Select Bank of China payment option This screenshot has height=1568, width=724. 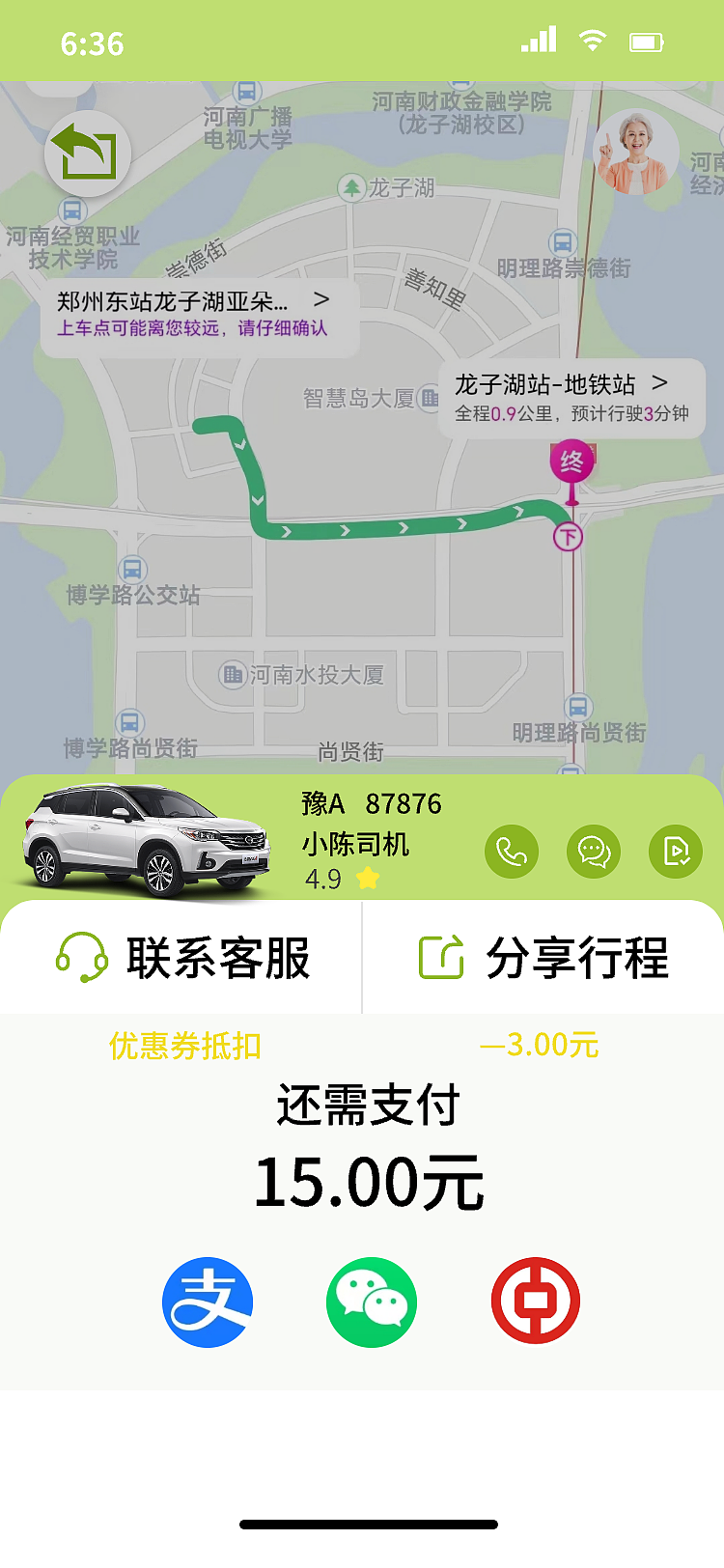click(536, 1302)
